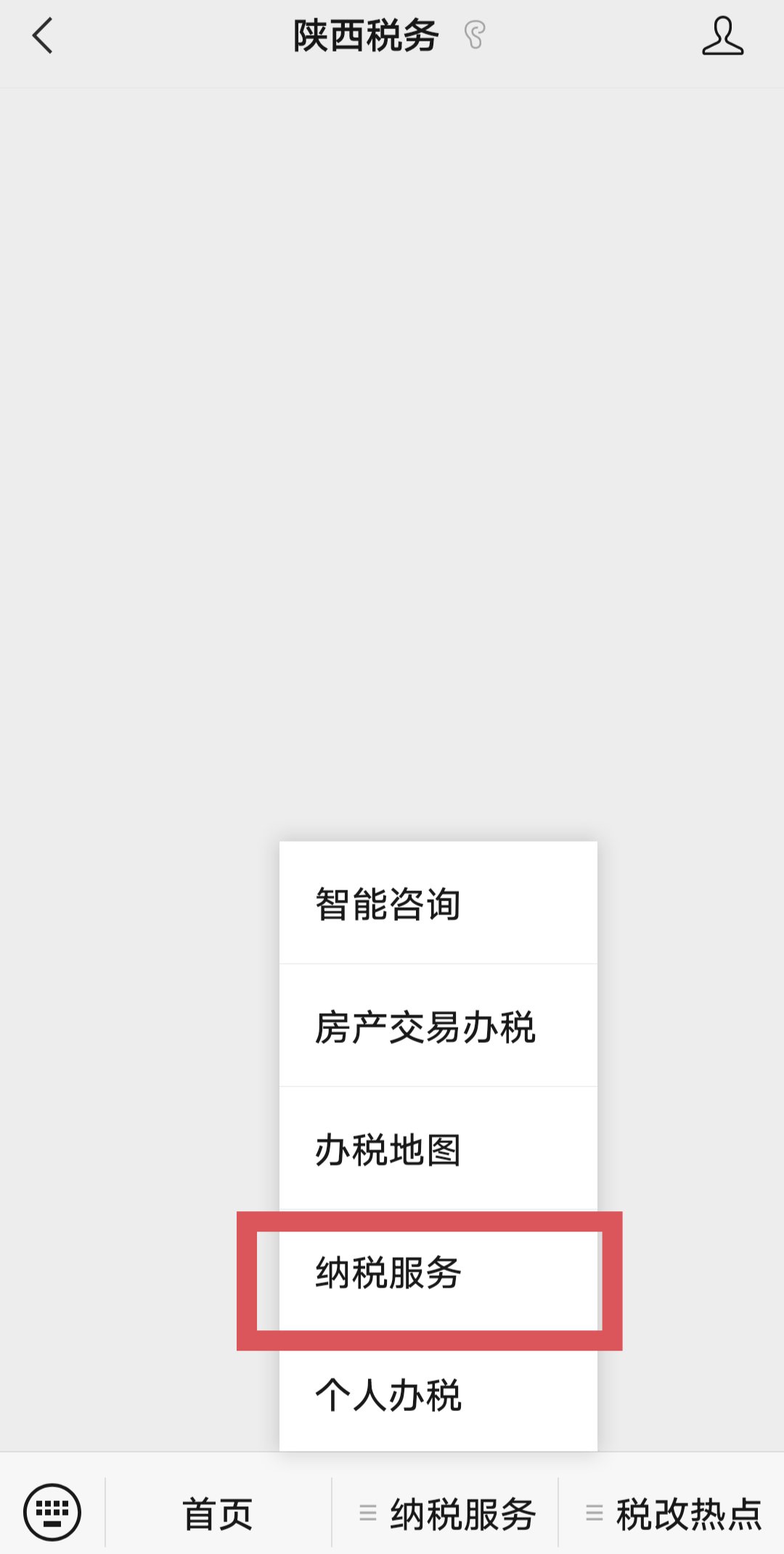Open 房产交易办税 menu item

(x=438, y=1027)
